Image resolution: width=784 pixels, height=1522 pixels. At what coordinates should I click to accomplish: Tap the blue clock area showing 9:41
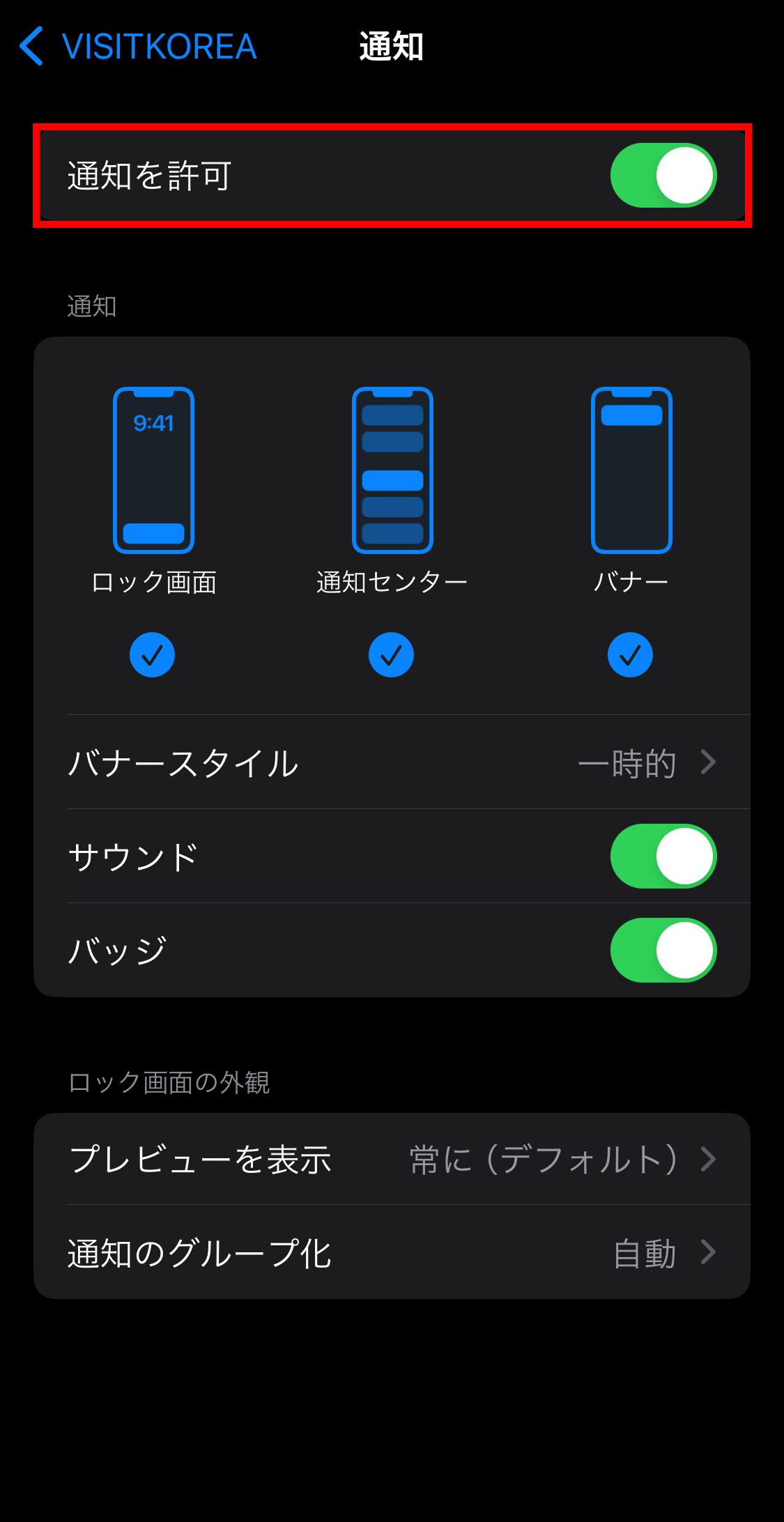click(x=153, y=422)
